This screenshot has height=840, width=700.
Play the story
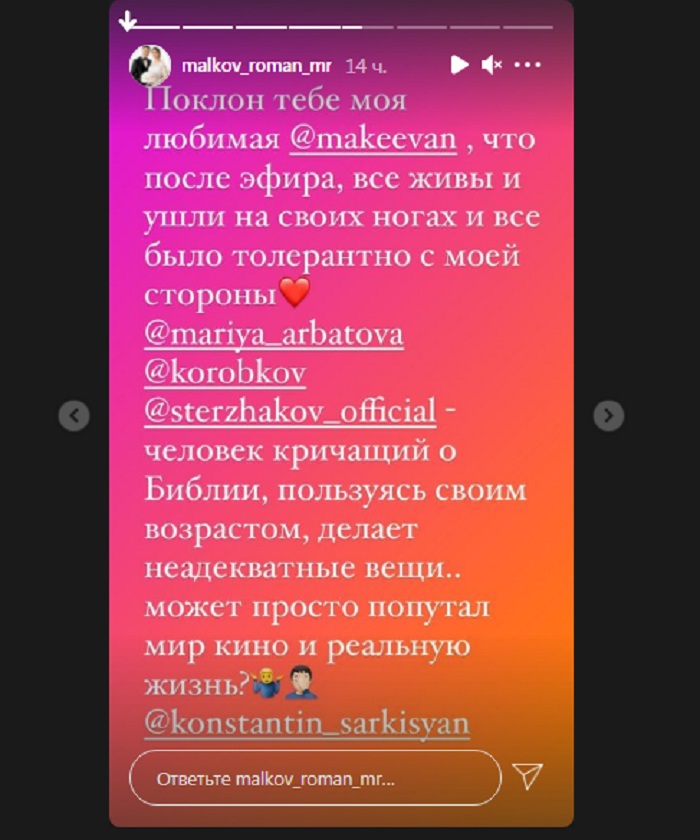click(458, 66)
